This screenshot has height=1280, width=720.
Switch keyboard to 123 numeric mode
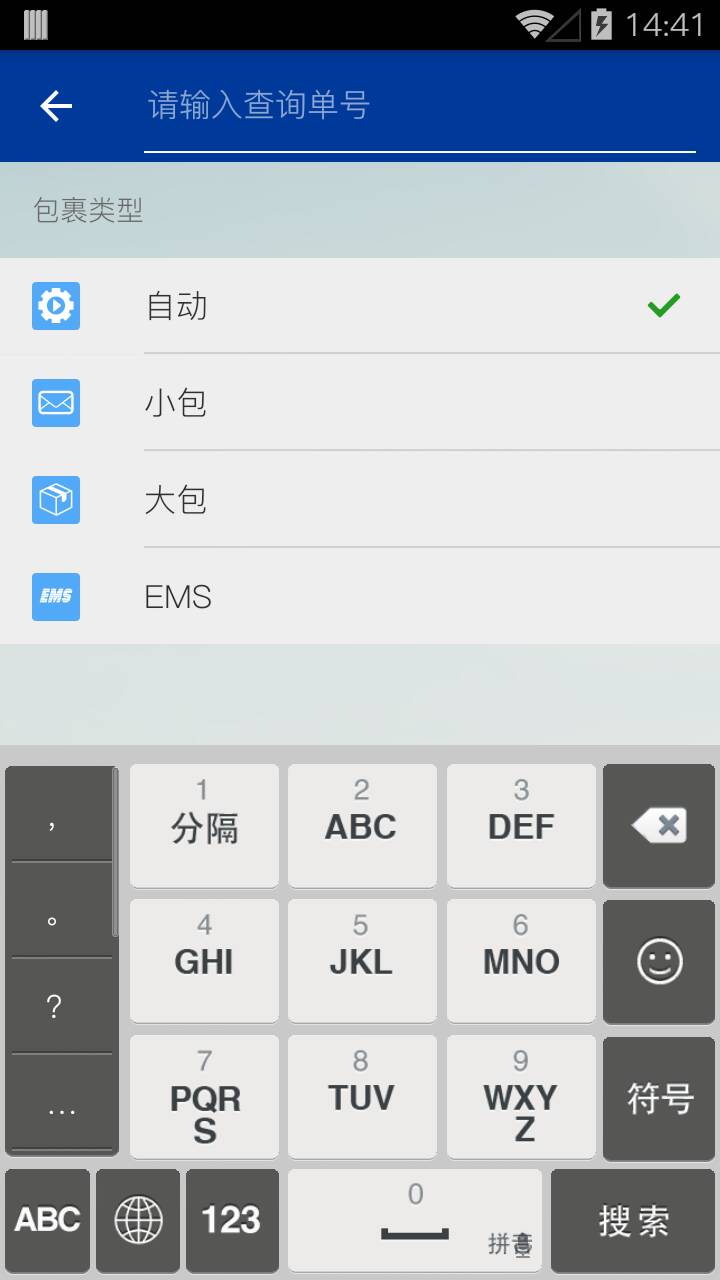click(x=232, y=1221)
